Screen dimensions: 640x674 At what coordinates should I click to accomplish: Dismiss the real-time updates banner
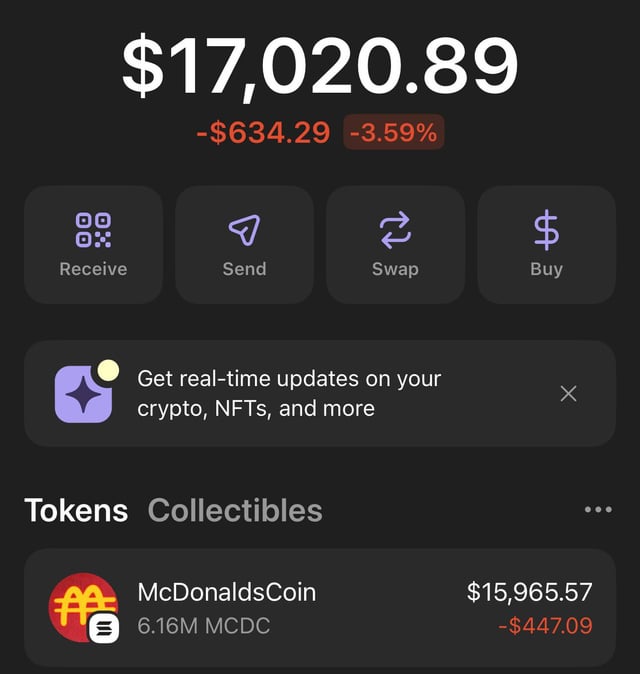click(x=568, y=393)
